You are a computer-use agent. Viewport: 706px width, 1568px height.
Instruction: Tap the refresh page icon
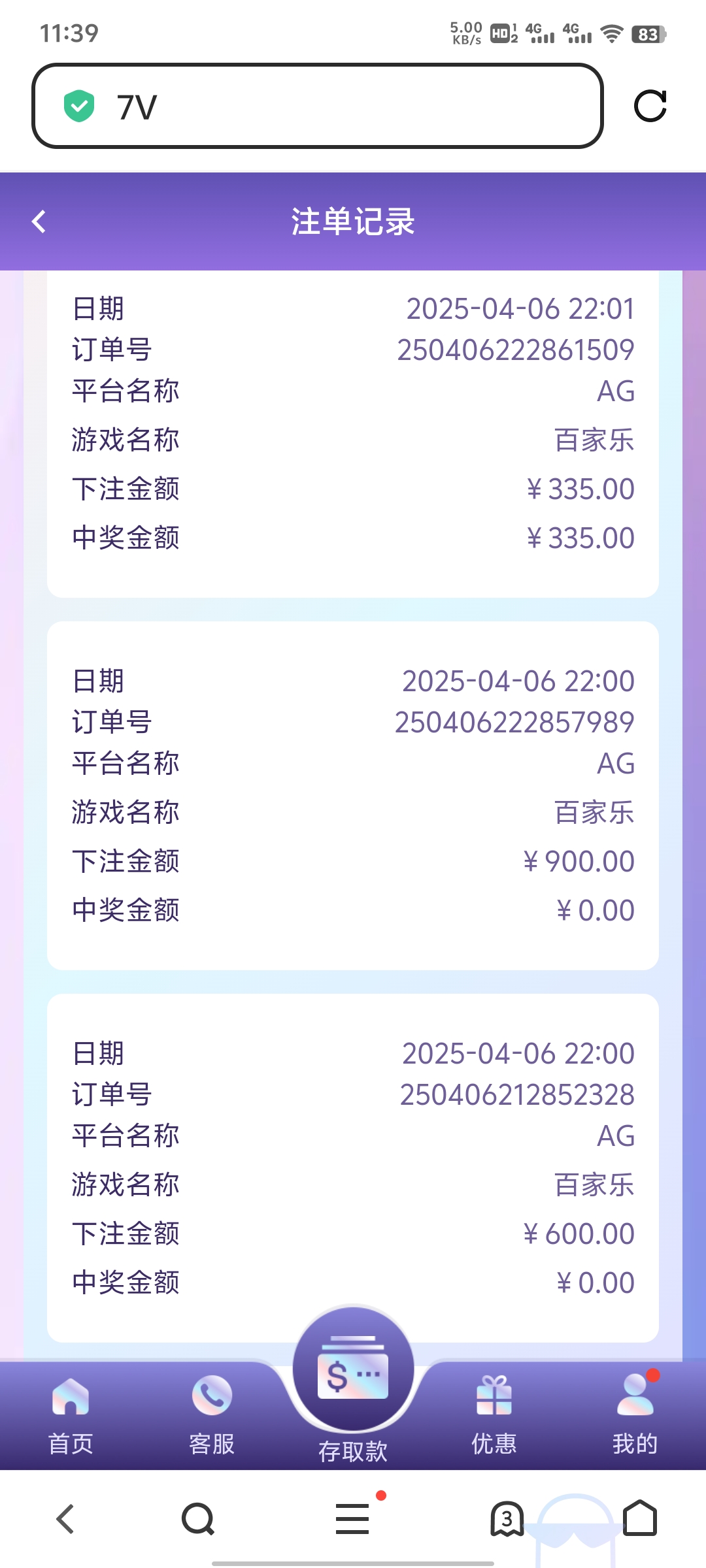[x=651, y=106]
